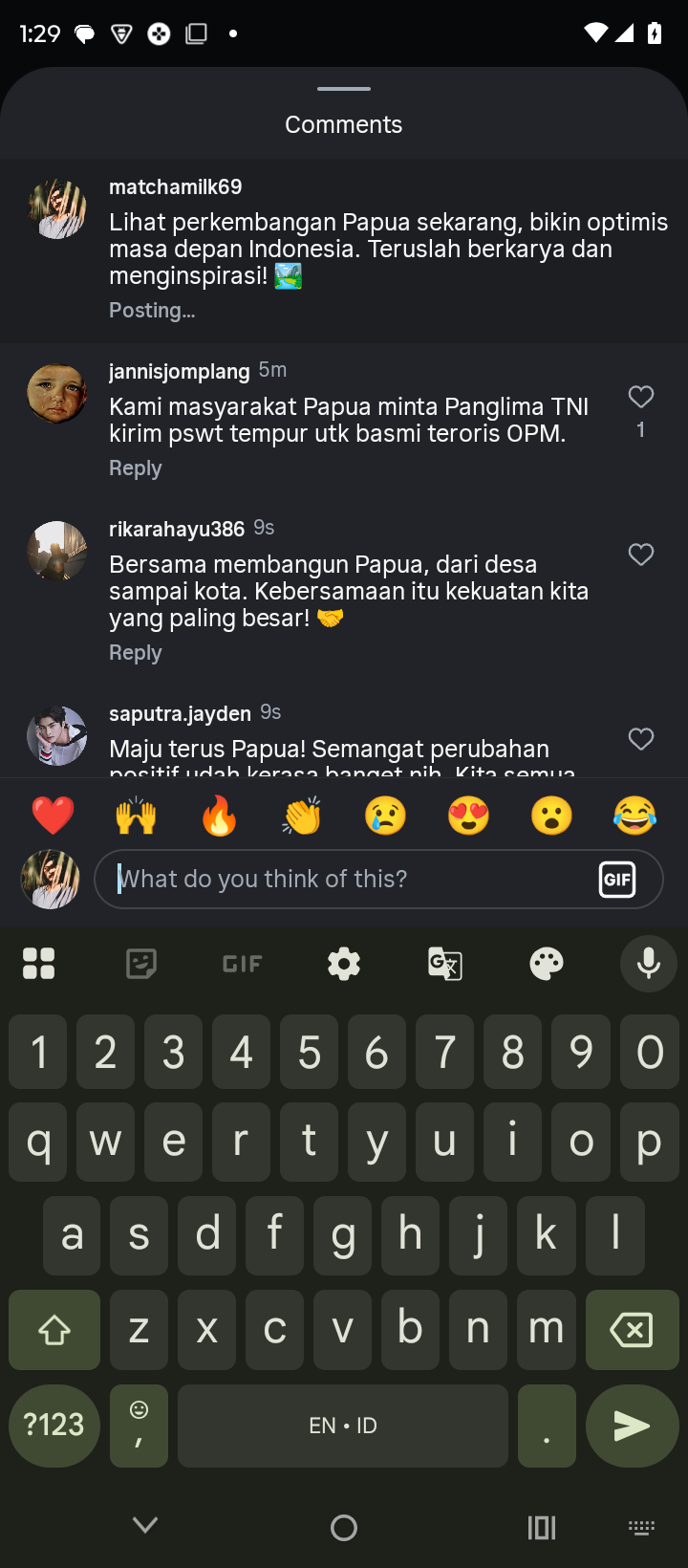The height and width of the screenshot is (1568, 688).
Task: Open rikarahayu386's profile avatar
Action: pyautogui.click(x=57, y=551)
